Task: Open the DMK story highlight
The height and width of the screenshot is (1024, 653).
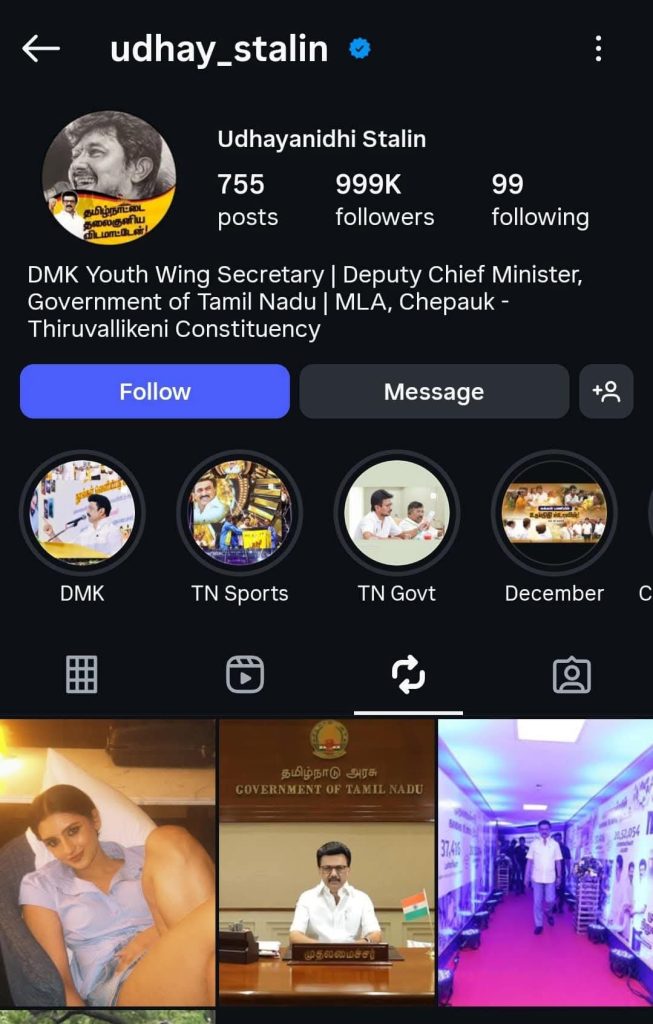Action: (x=82, y=513)
